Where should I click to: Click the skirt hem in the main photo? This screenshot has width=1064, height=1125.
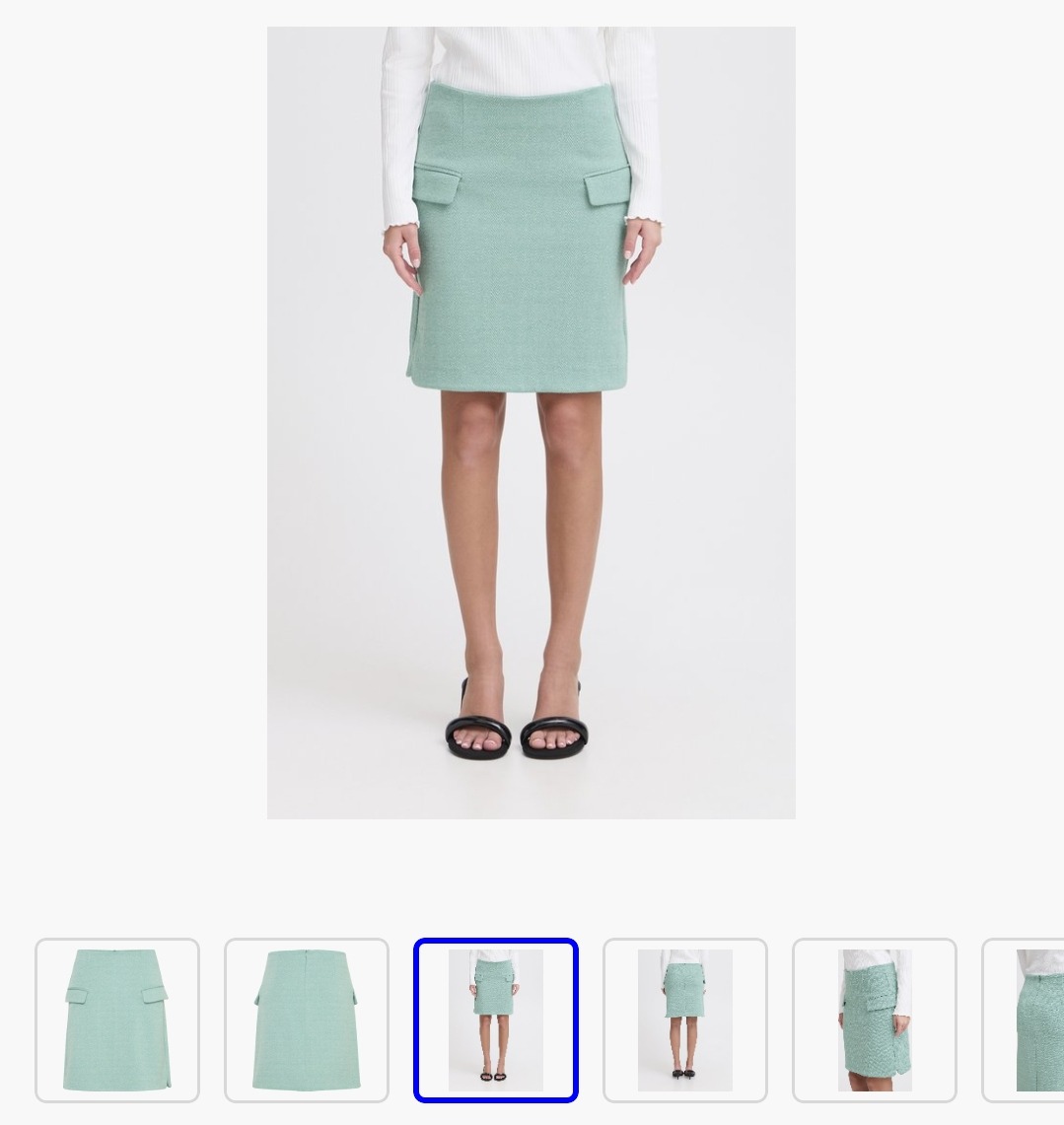click(528, 385)
